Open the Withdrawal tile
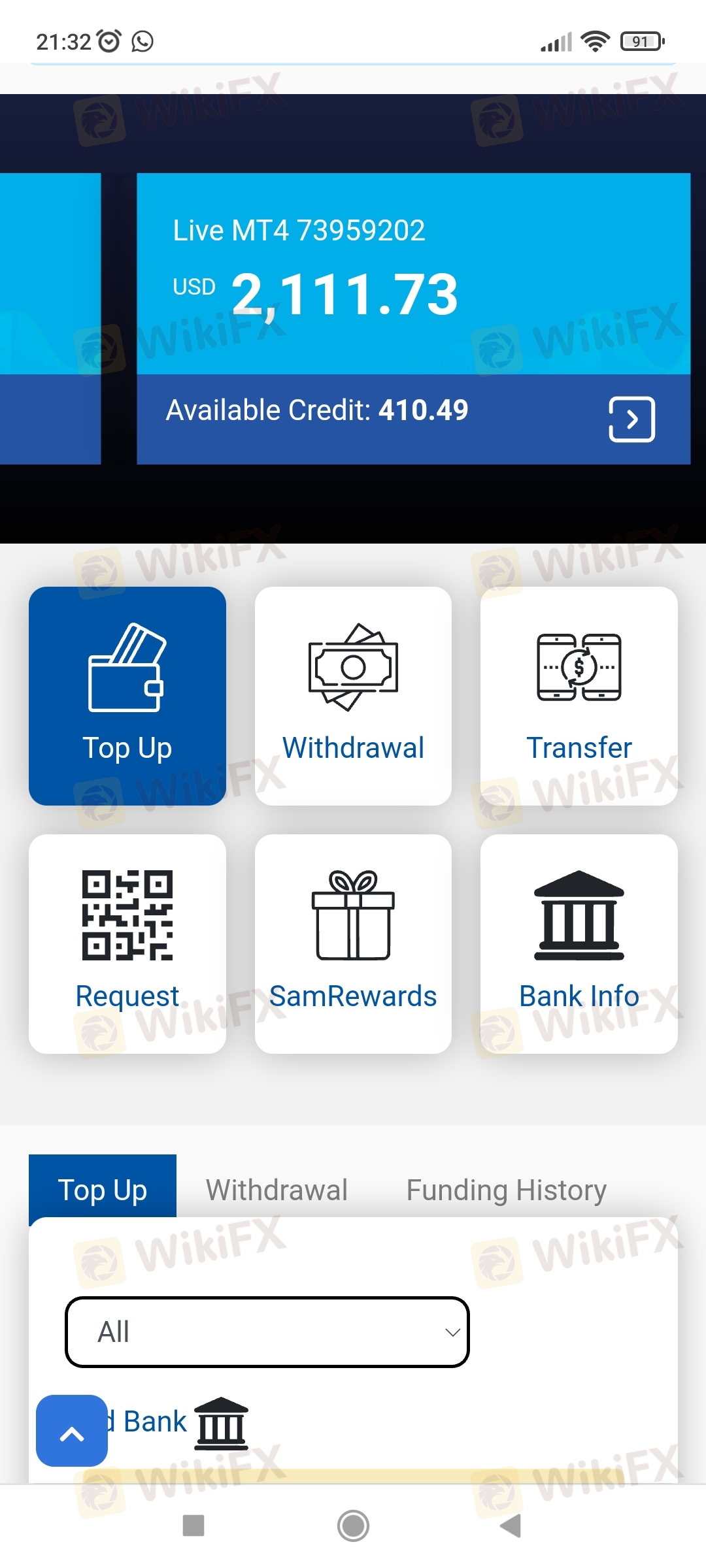 click(353, 696)
